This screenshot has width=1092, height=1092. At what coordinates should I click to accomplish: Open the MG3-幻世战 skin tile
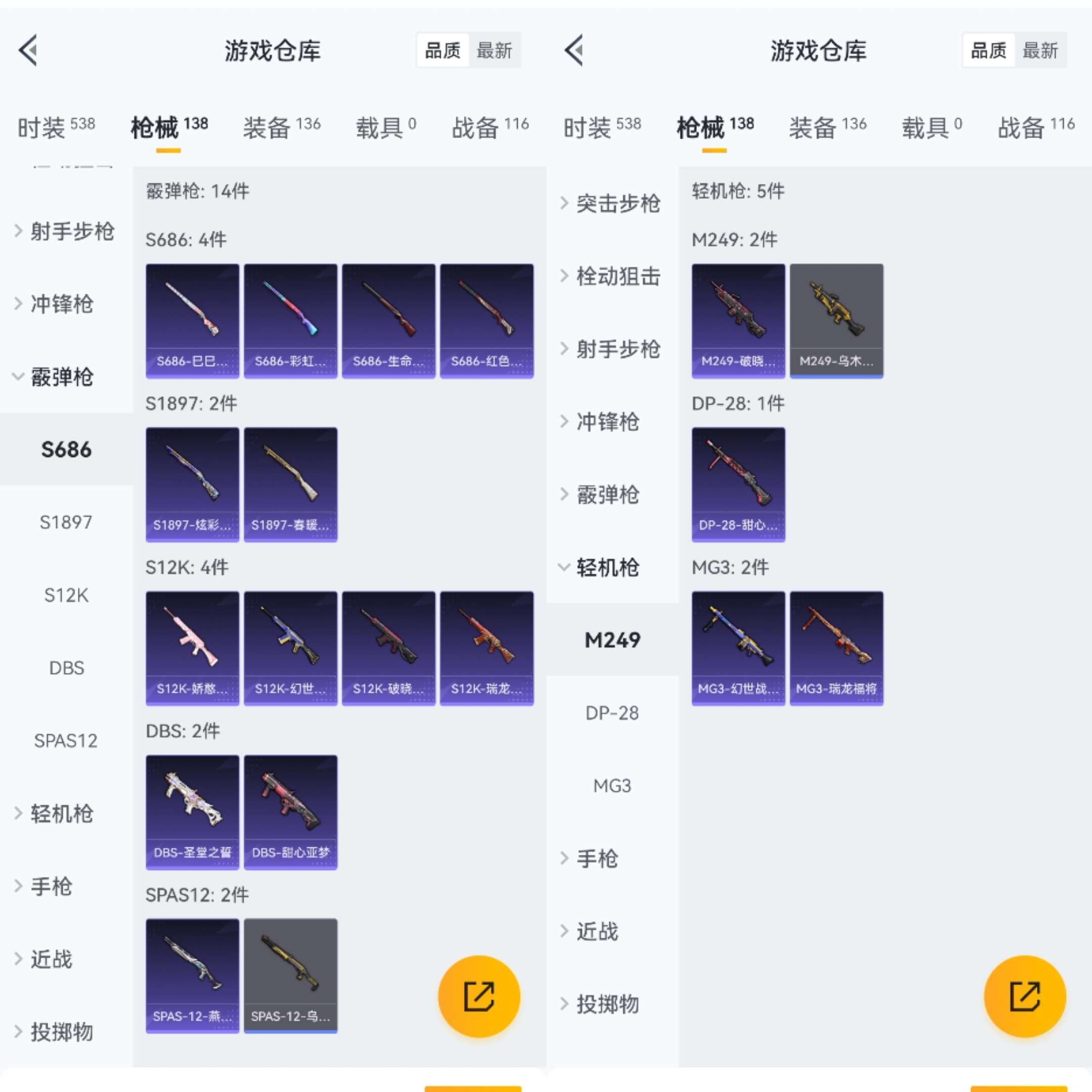[738, 648]
